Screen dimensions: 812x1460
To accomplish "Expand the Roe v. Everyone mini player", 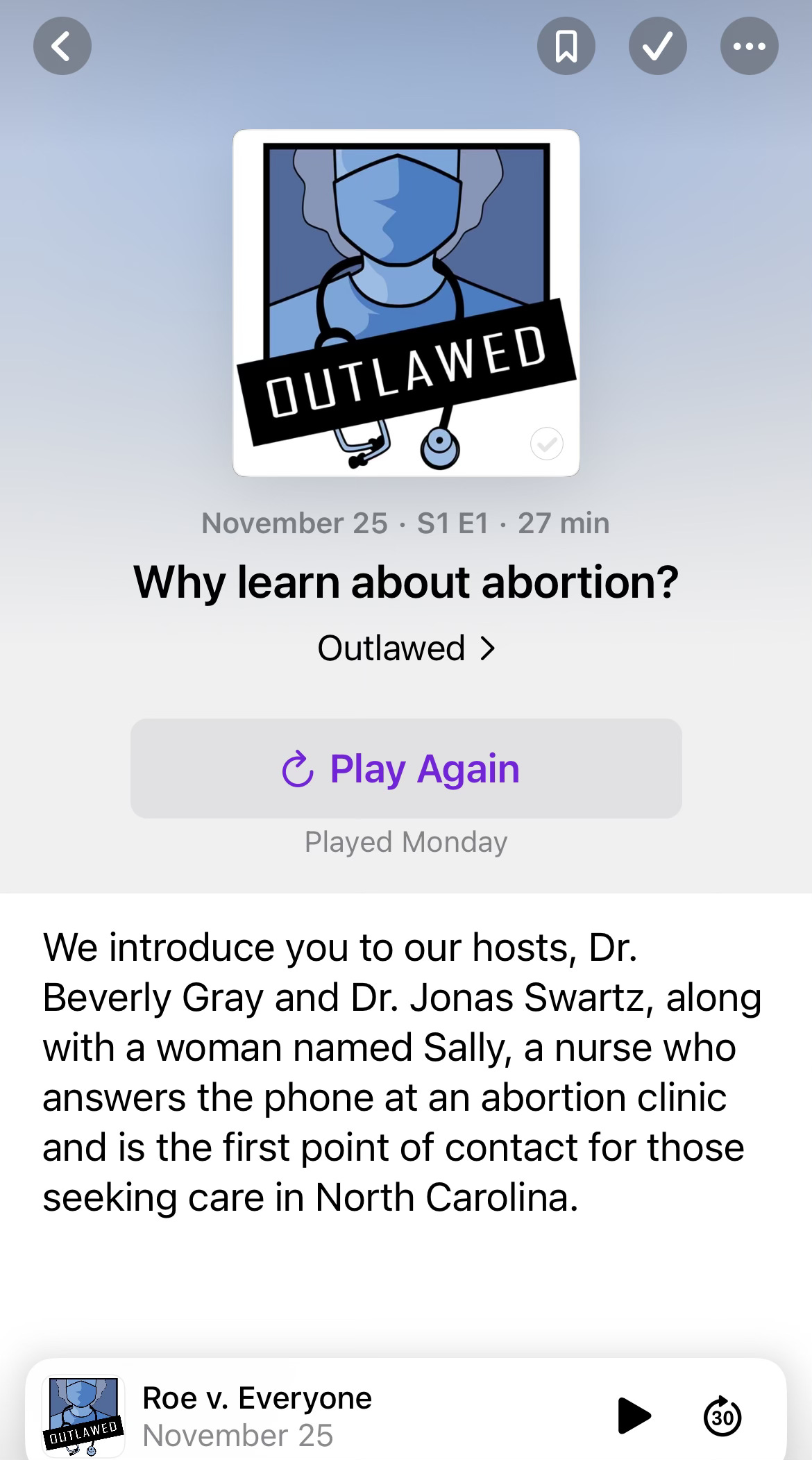I will [x=312, y=1416].
